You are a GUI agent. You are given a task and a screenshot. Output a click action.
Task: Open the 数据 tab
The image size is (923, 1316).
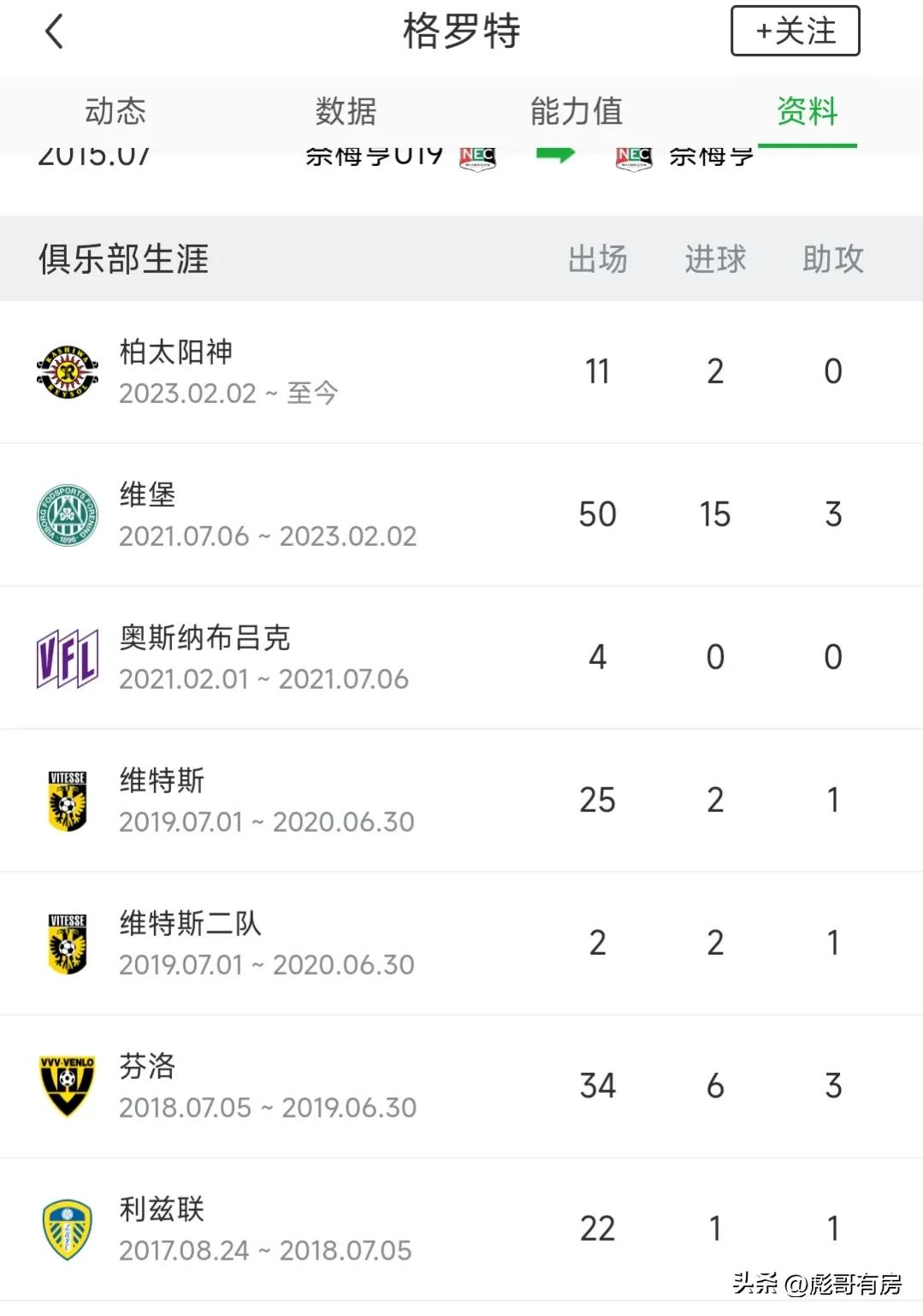pos(346,111)
